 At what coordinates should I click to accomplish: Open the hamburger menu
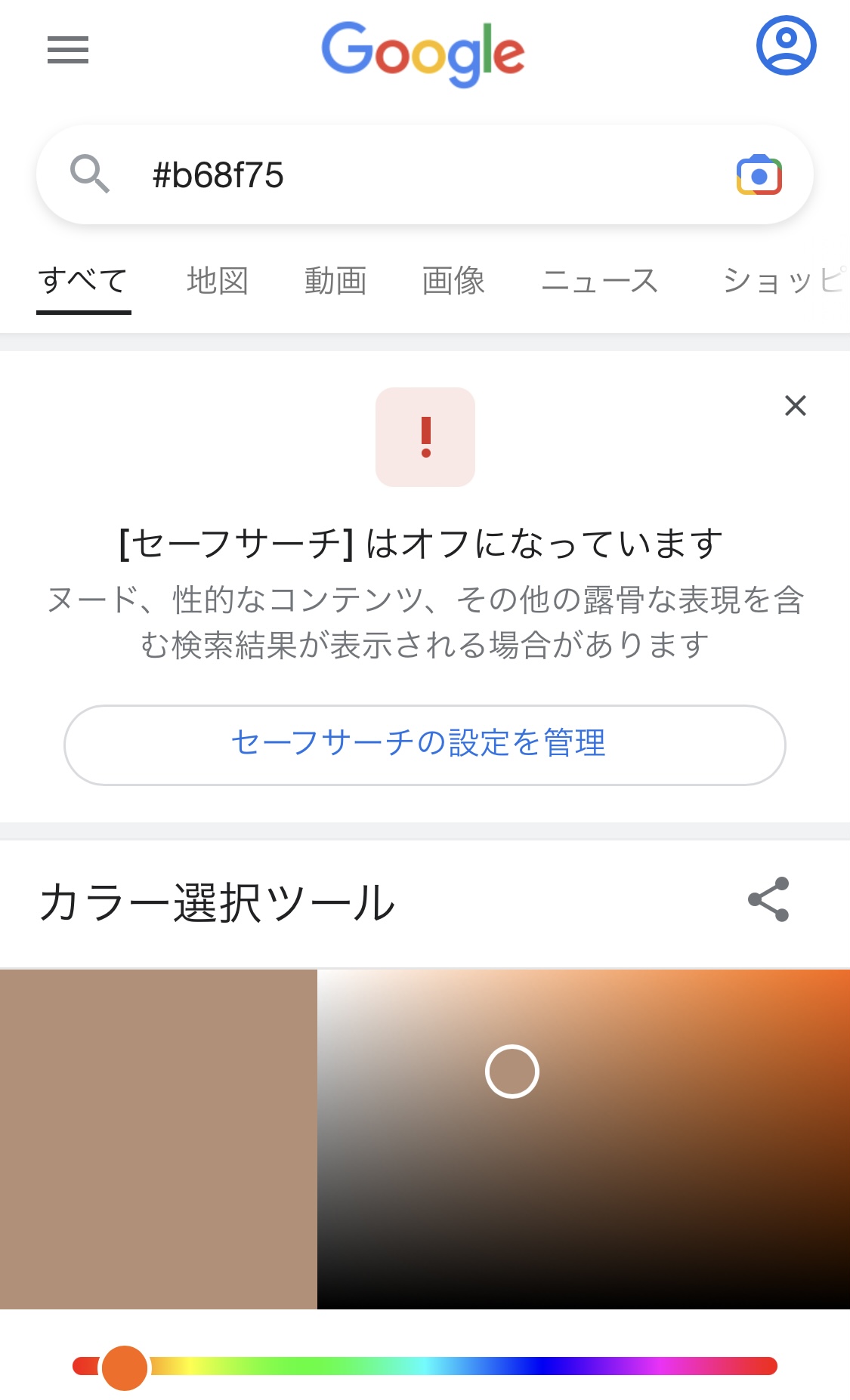coord(68,50)
